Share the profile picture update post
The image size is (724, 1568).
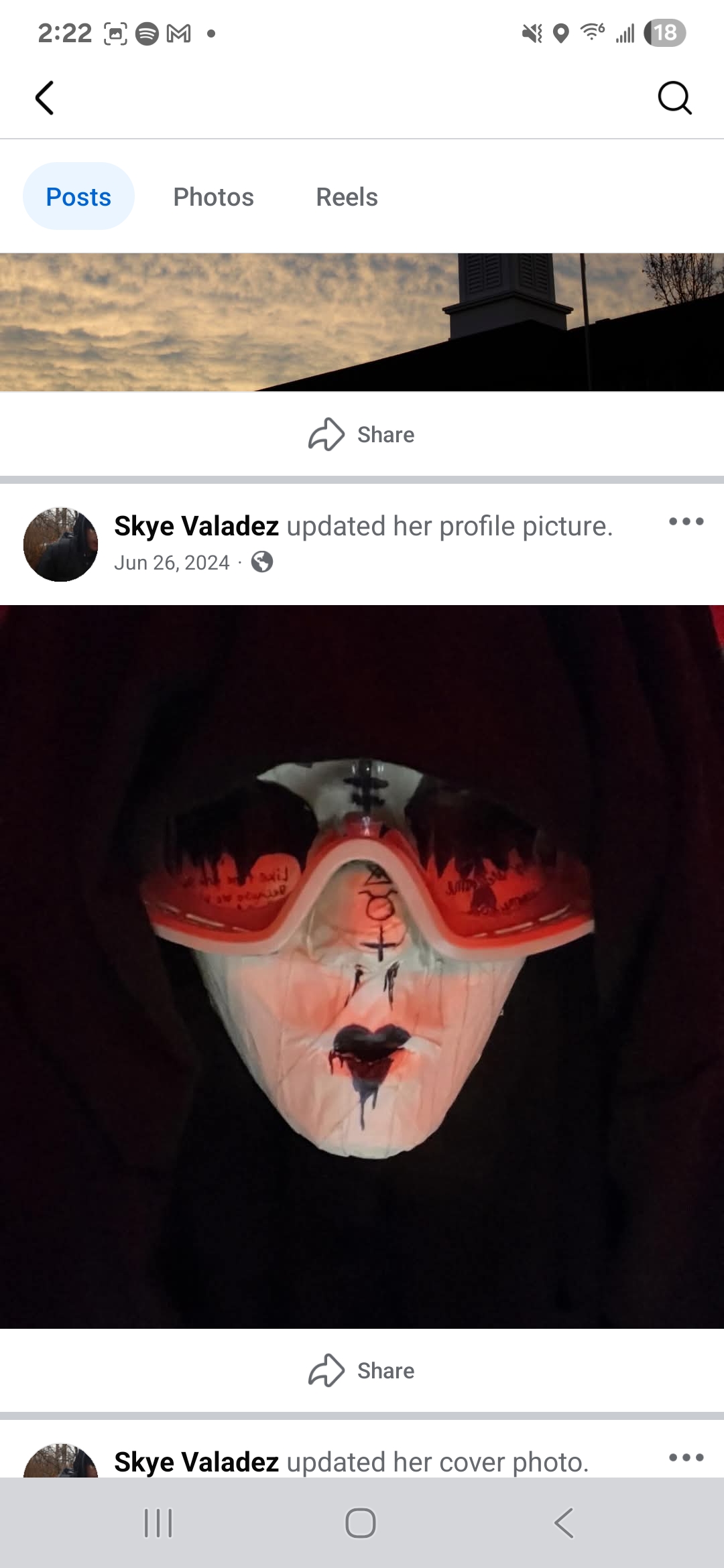[362, 1371]
